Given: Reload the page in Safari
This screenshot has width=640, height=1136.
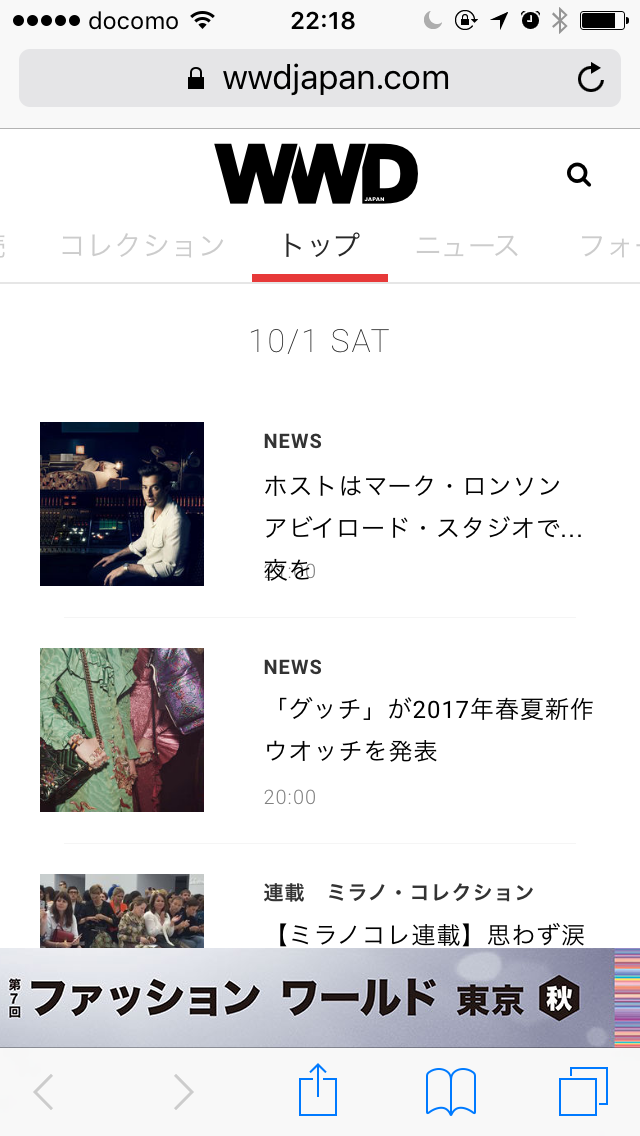Looking at the screenshot, I should [591, 78].
